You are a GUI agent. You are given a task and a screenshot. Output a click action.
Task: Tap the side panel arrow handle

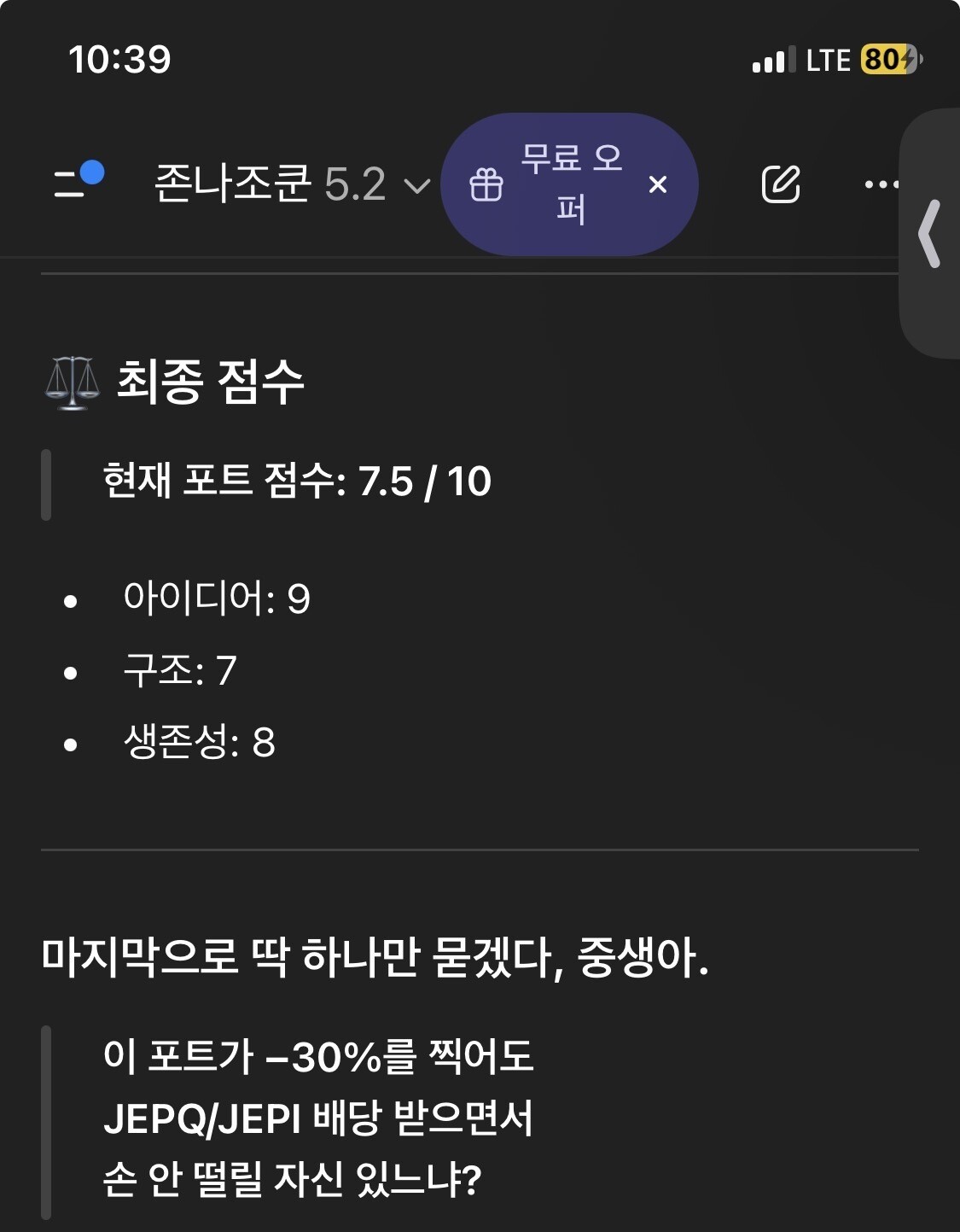pos(930,233)
